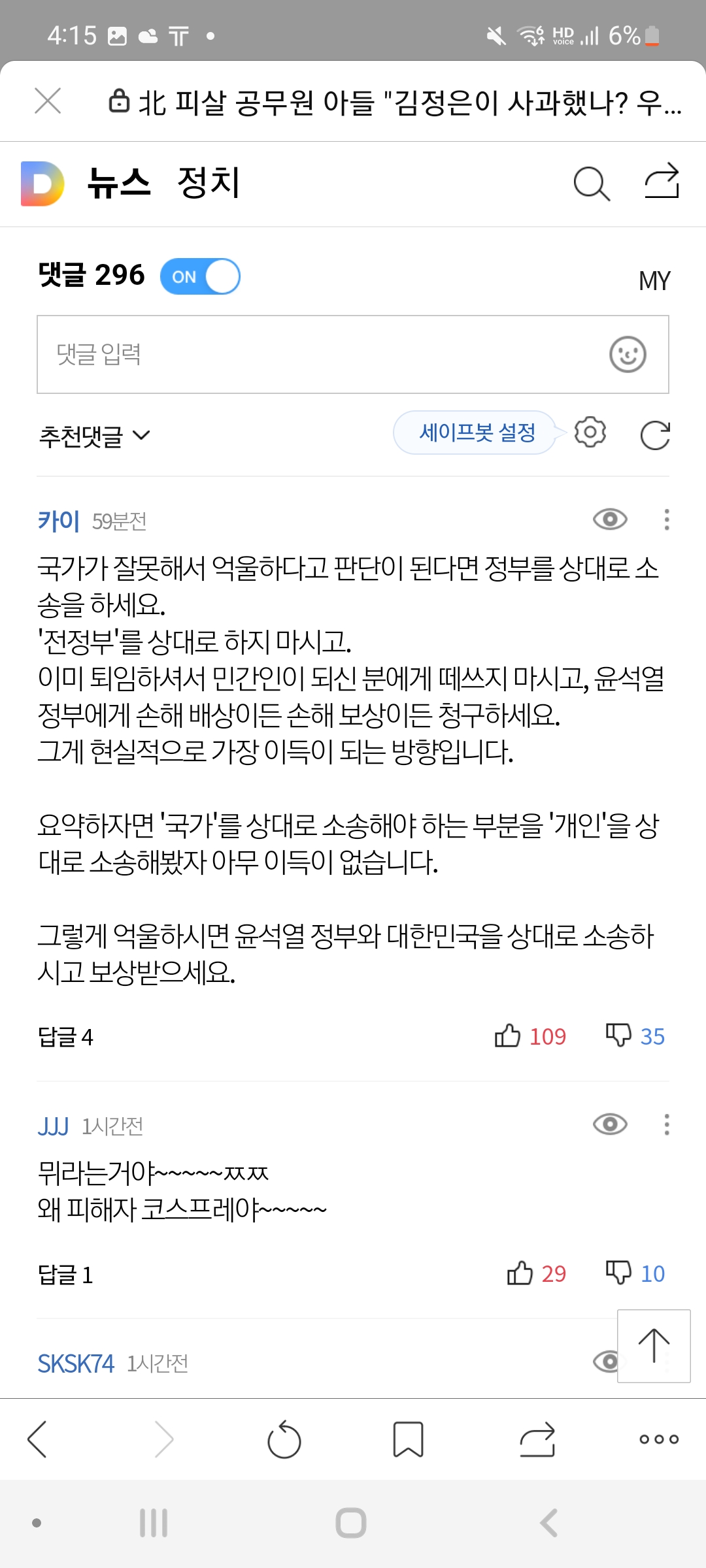
Task: Tap the 댓글 입력 comment field
Action: [x=314, y=355]
